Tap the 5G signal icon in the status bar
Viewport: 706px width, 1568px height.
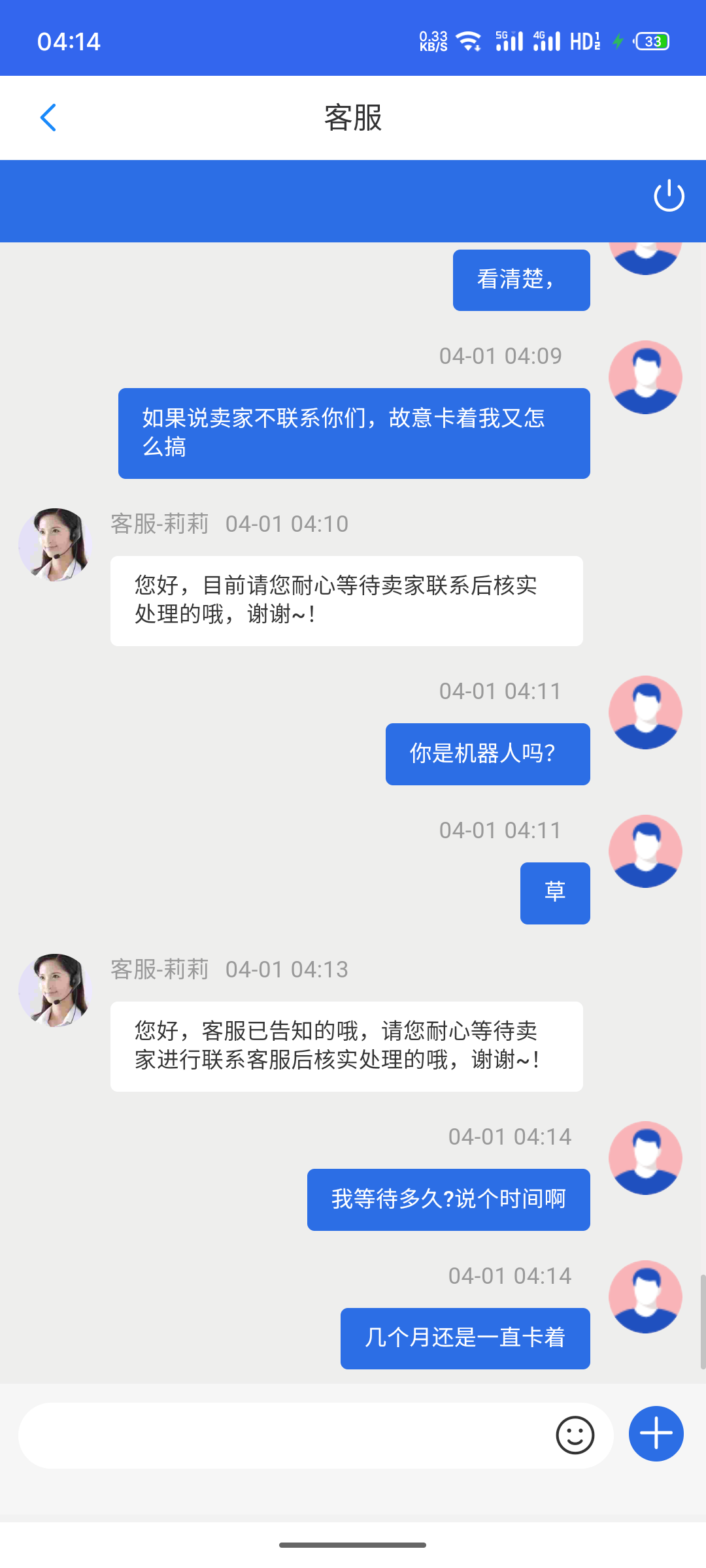coord(510,41)
